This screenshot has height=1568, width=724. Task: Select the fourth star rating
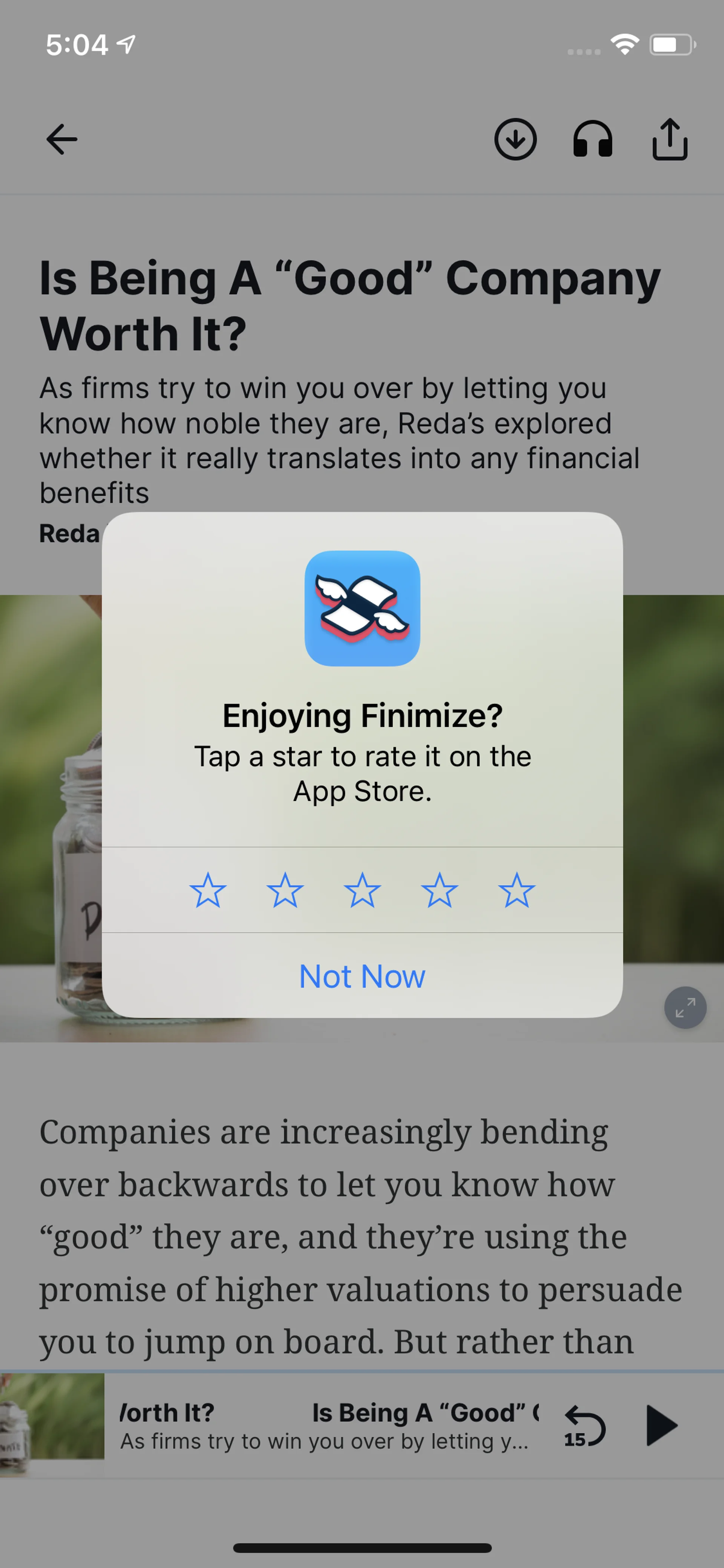click(439, 891)
